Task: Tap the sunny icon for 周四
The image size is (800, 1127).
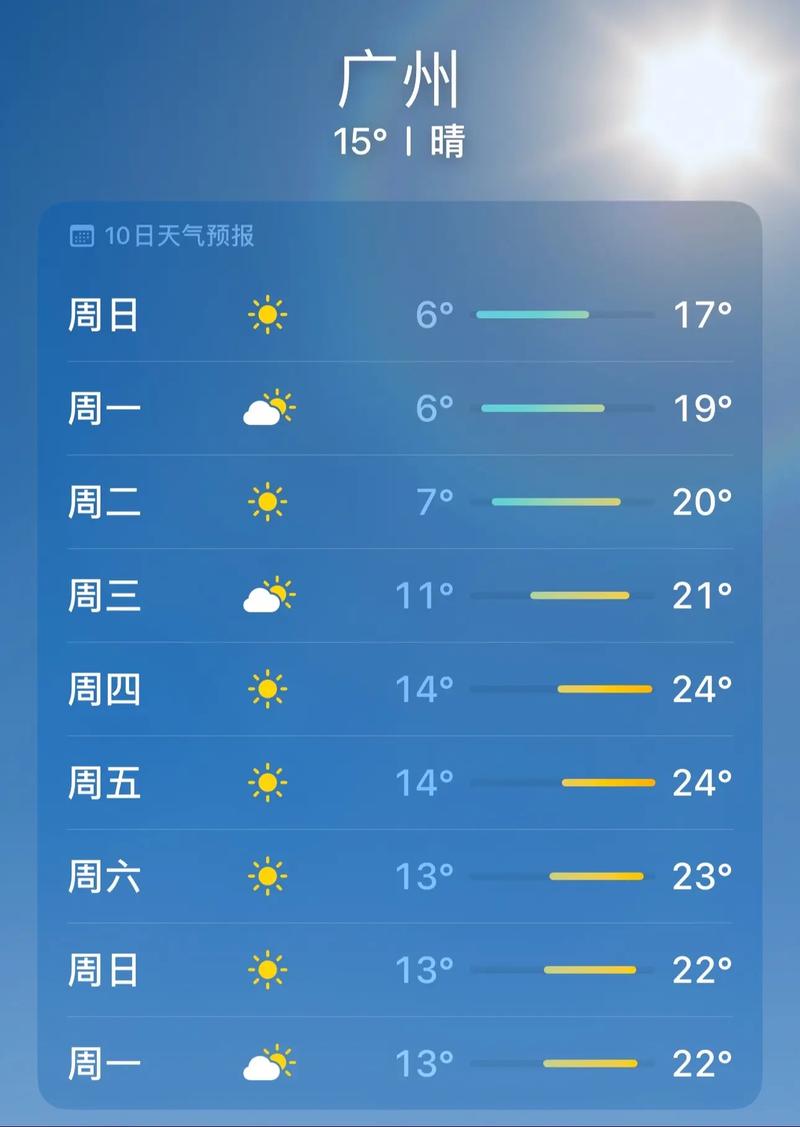Action: [267, 688]
